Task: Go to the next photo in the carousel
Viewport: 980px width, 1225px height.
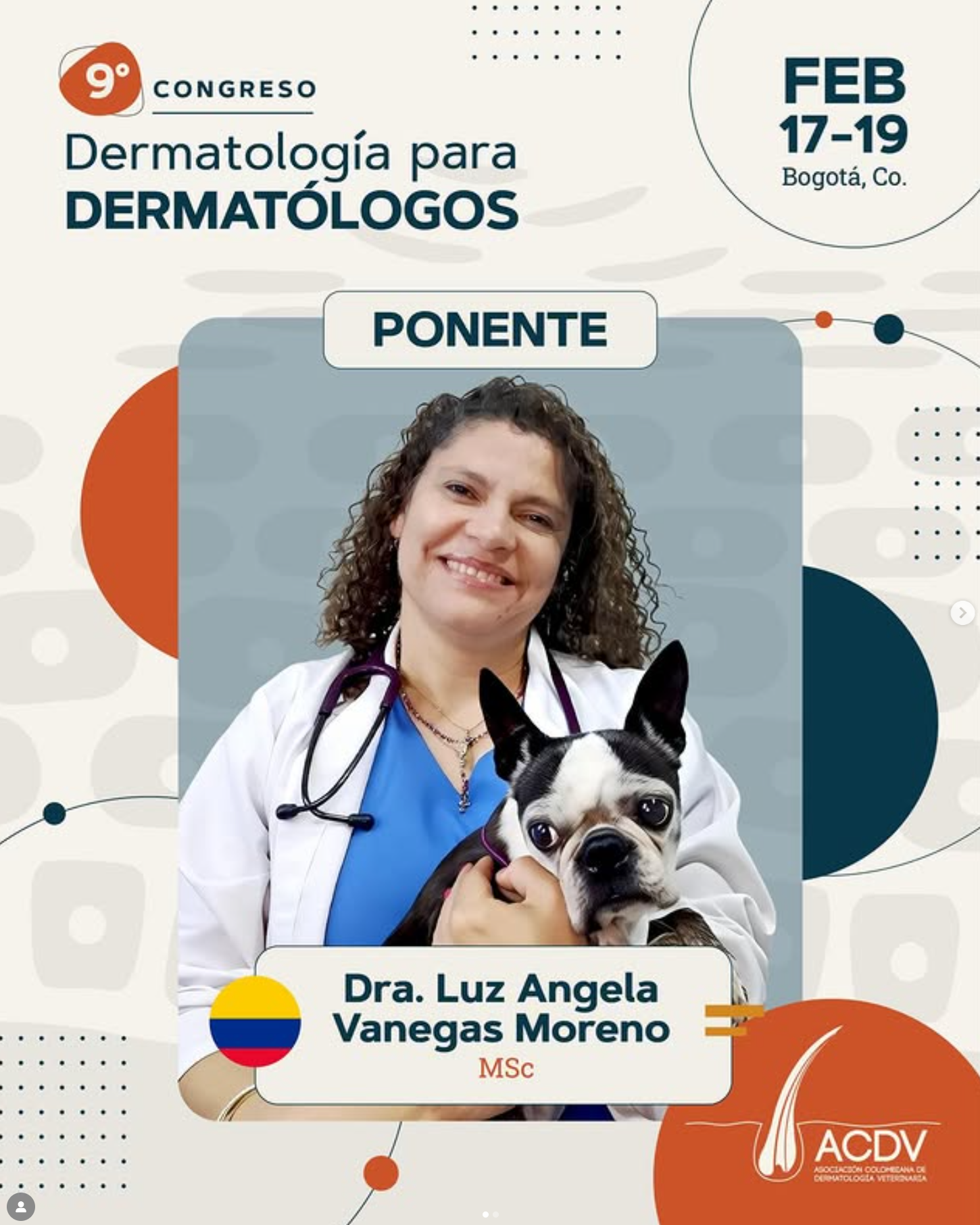Action: [x=962, y=613]
